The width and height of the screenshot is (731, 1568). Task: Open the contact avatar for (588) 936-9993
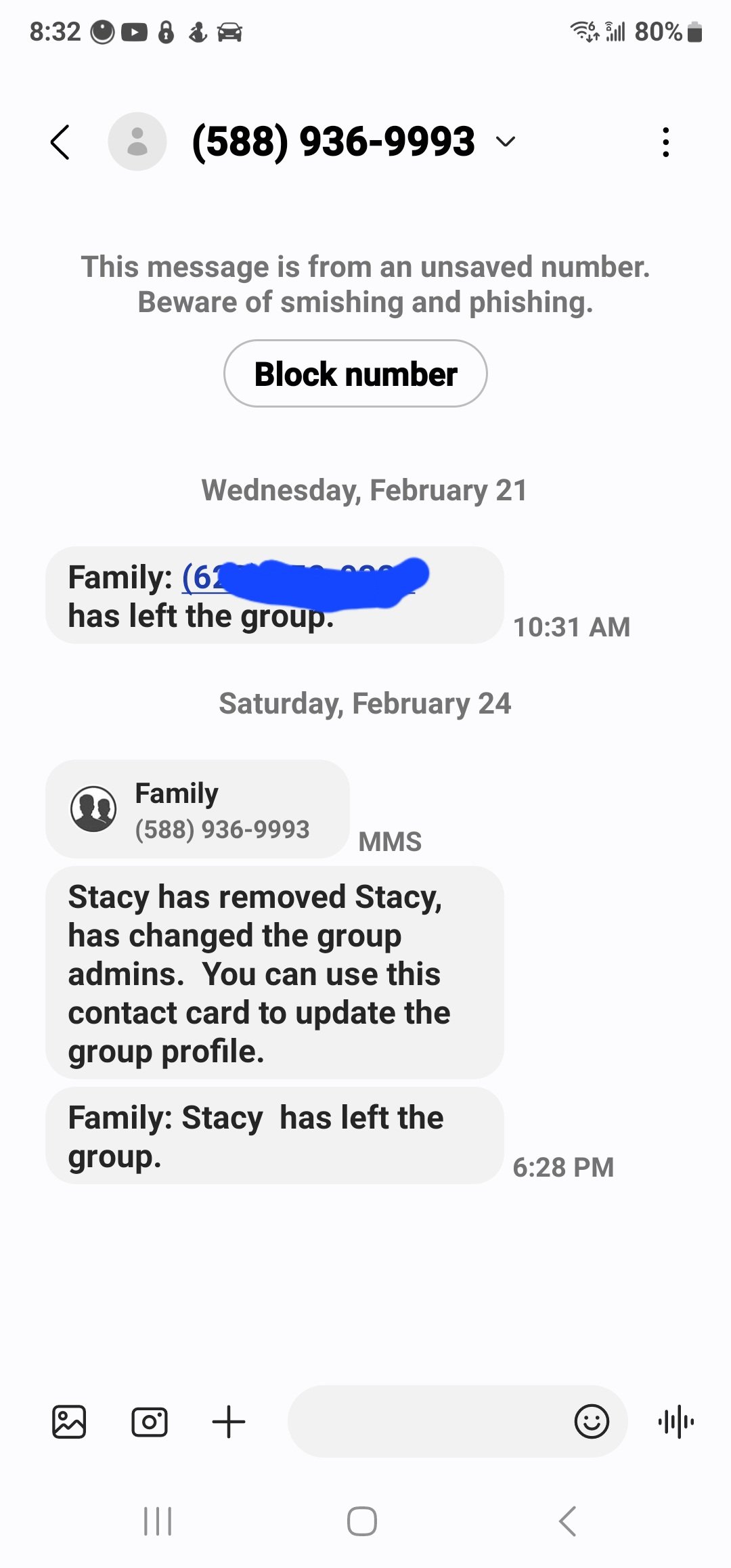[137, 141]
